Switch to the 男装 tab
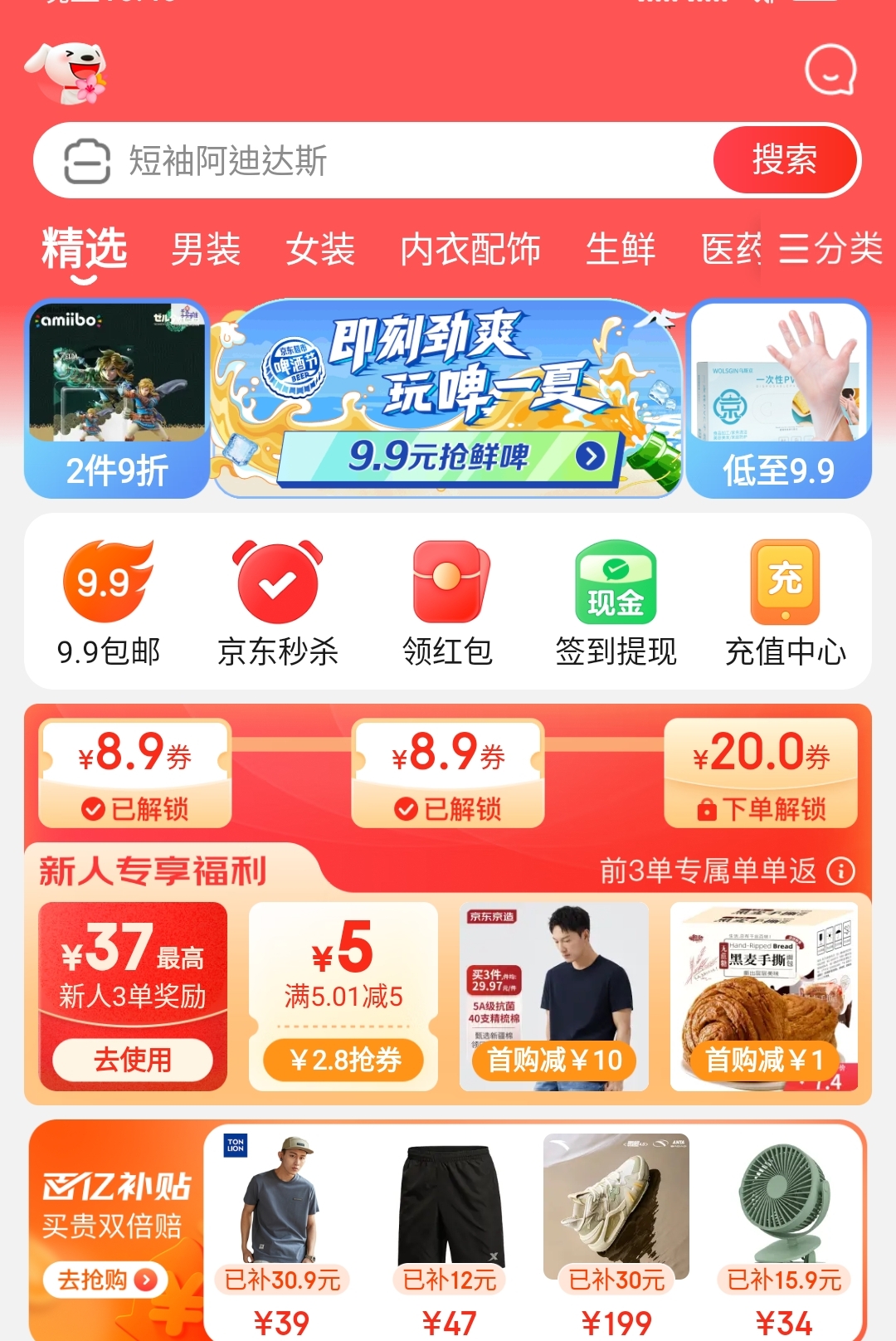 tap(206, 249)
